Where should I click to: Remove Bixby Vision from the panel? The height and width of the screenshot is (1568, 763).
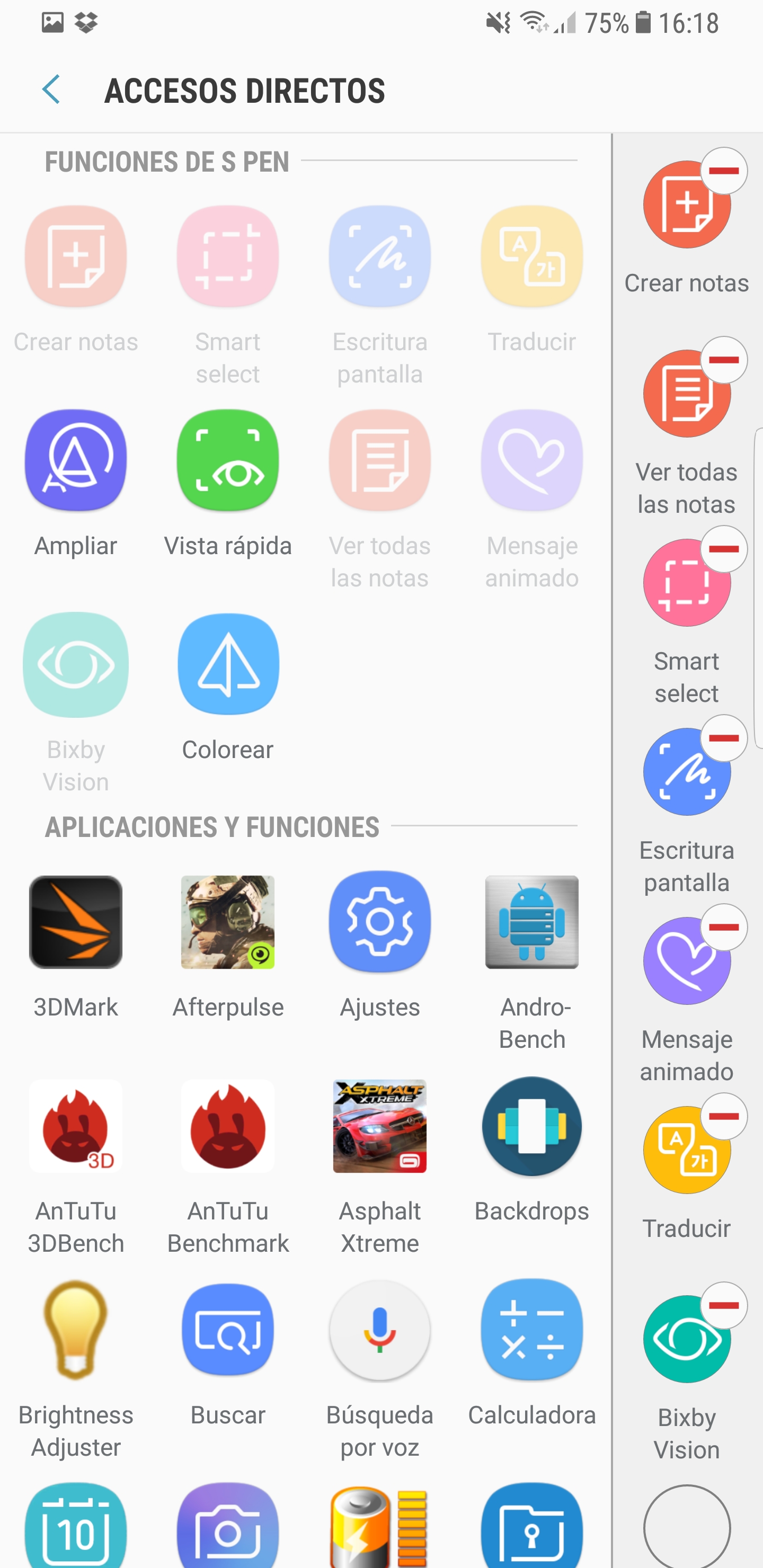pyautogui.click(x=724, y=1305)
